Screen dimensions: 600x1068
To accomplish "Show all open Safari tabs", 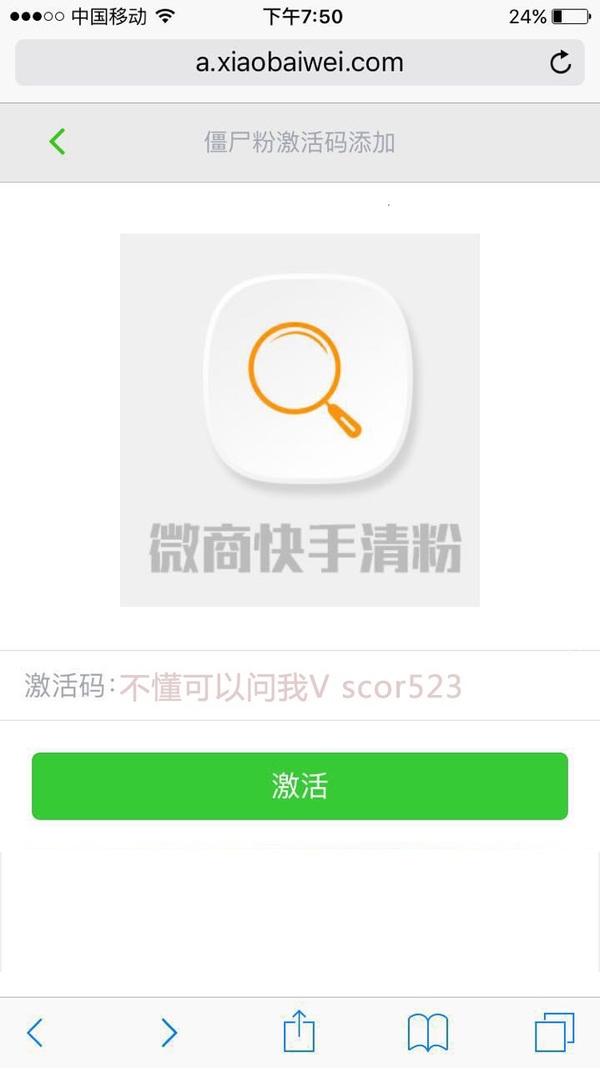I will pos(555,1031).
